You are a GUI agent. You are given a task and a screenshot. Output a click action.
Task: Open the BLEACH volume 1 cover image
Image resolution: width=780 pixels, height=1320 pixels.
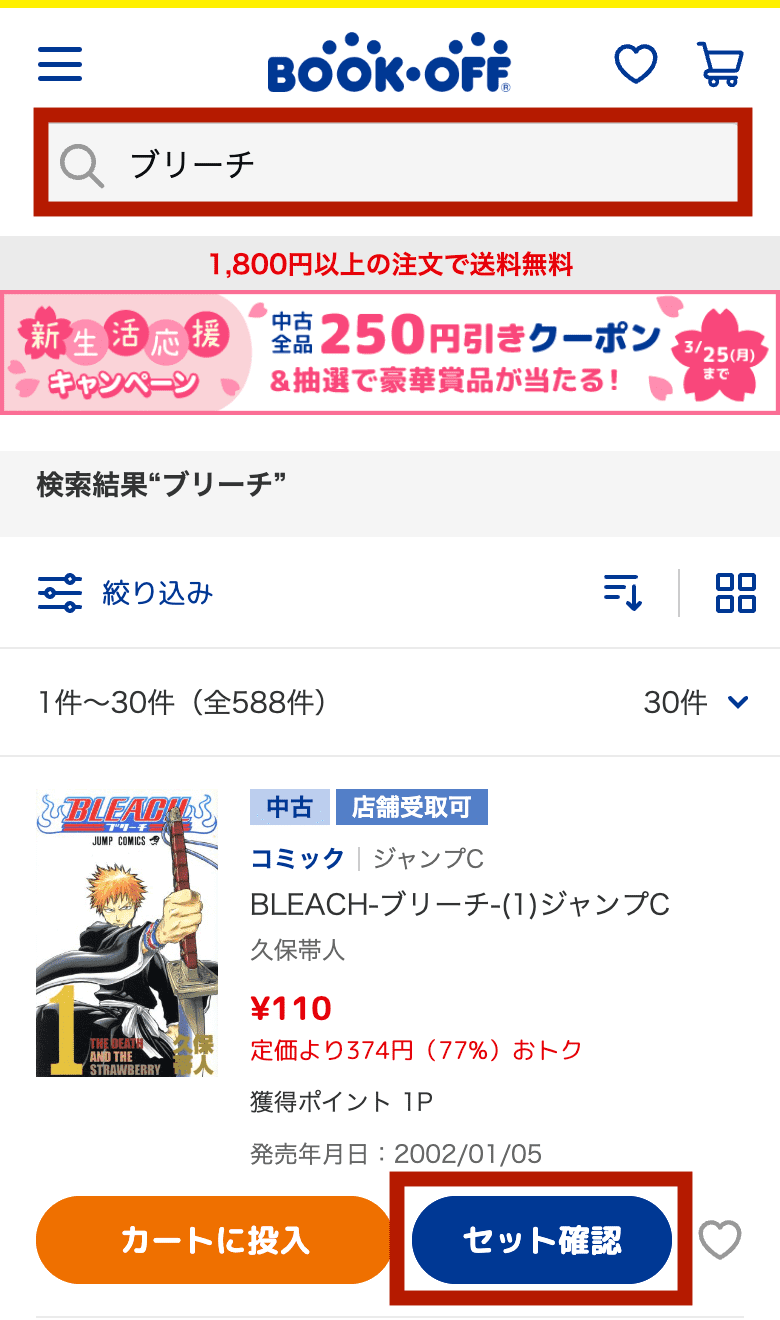pyautogui.click(x=126, y=934)
